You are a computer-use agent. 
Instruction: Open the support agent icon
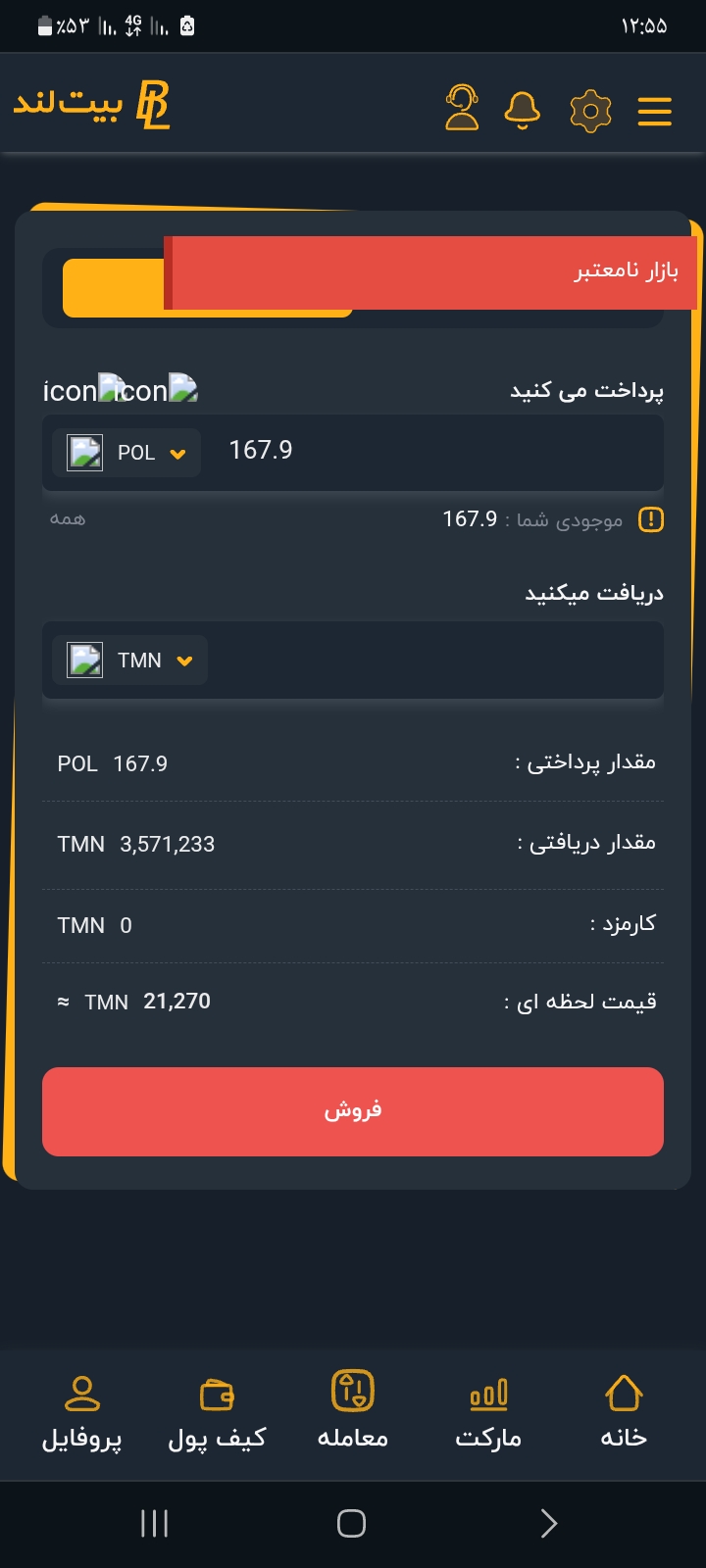[x=461, y=108]
